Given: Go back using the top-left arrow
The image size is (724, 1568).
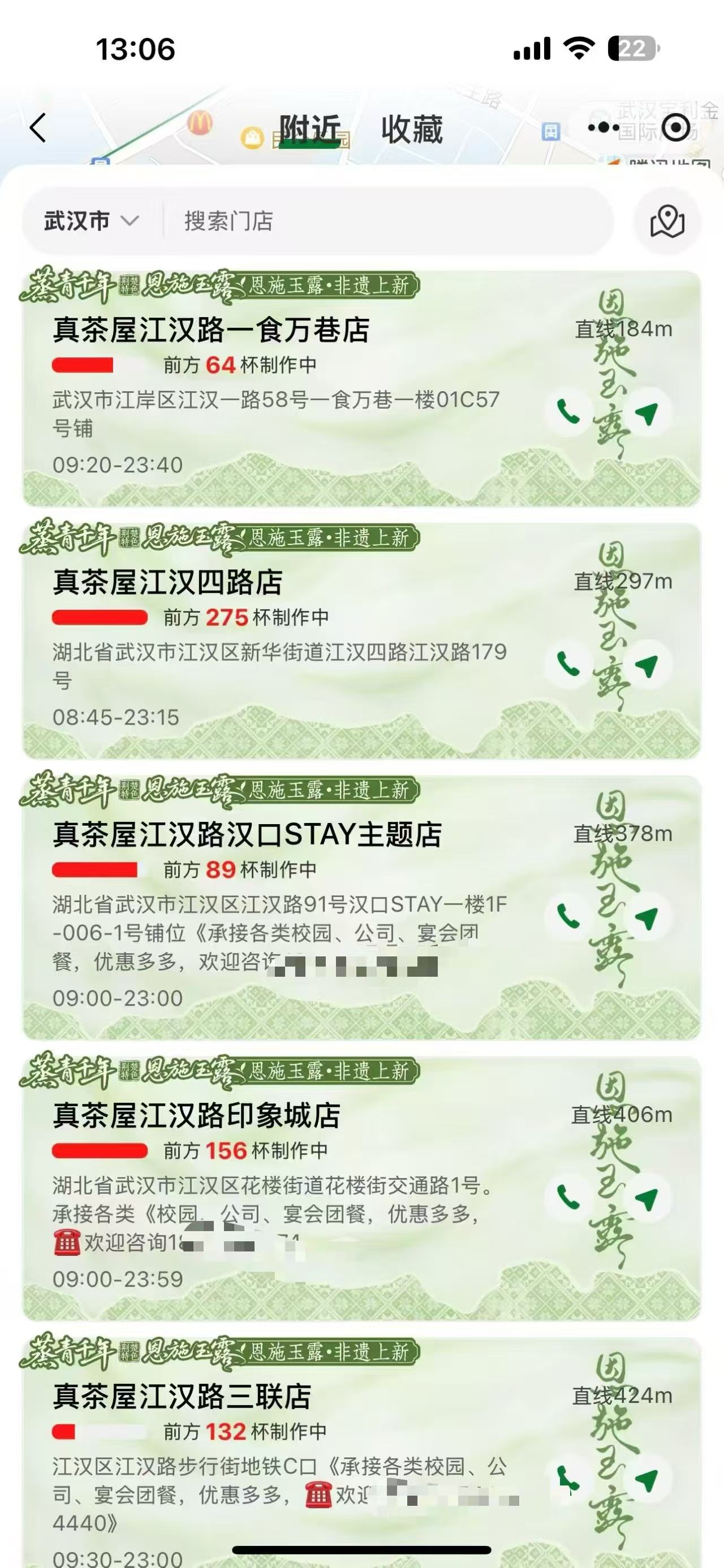Looking at the screenshot, I should point(38,128).
